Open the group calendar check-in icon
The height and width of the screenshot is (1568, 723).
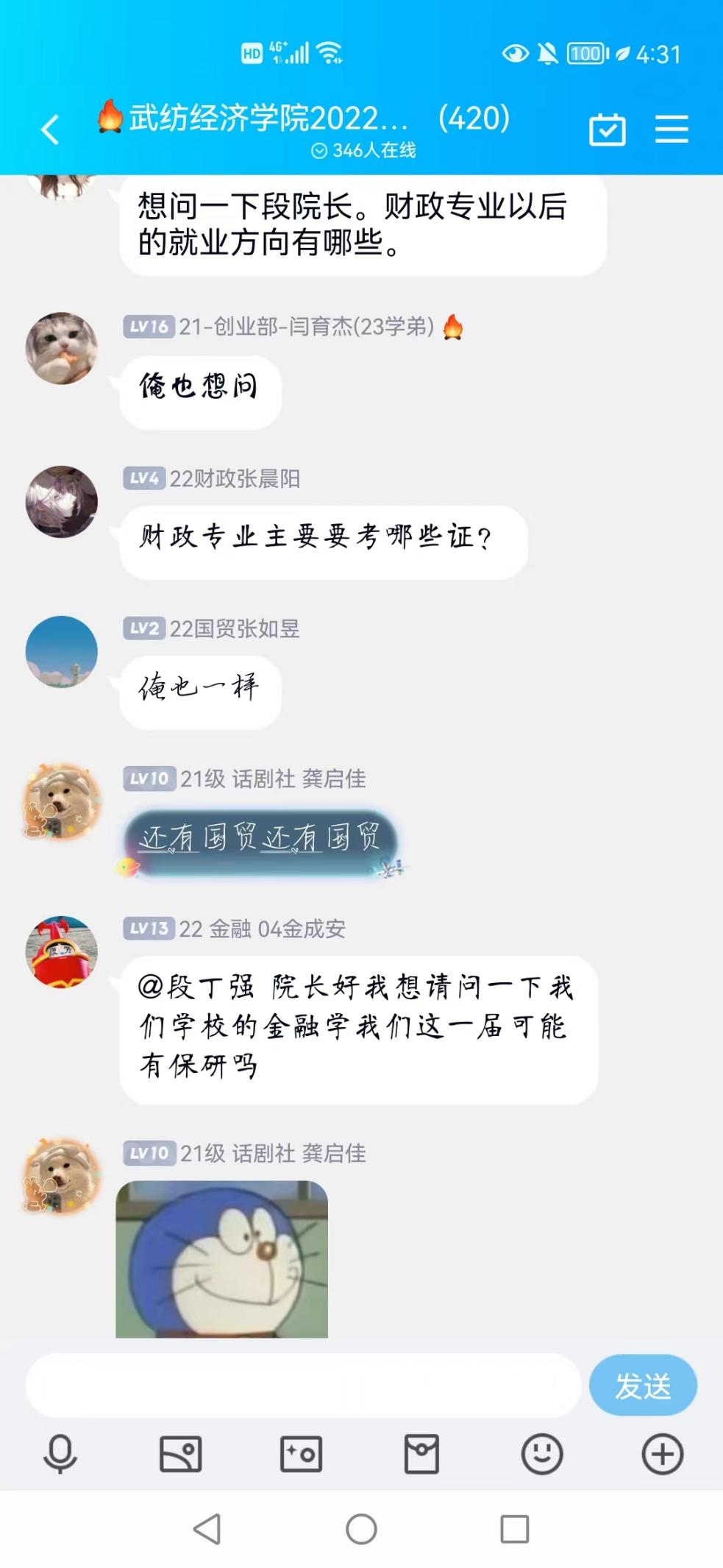pyautogui.click(x=608, y=130)
